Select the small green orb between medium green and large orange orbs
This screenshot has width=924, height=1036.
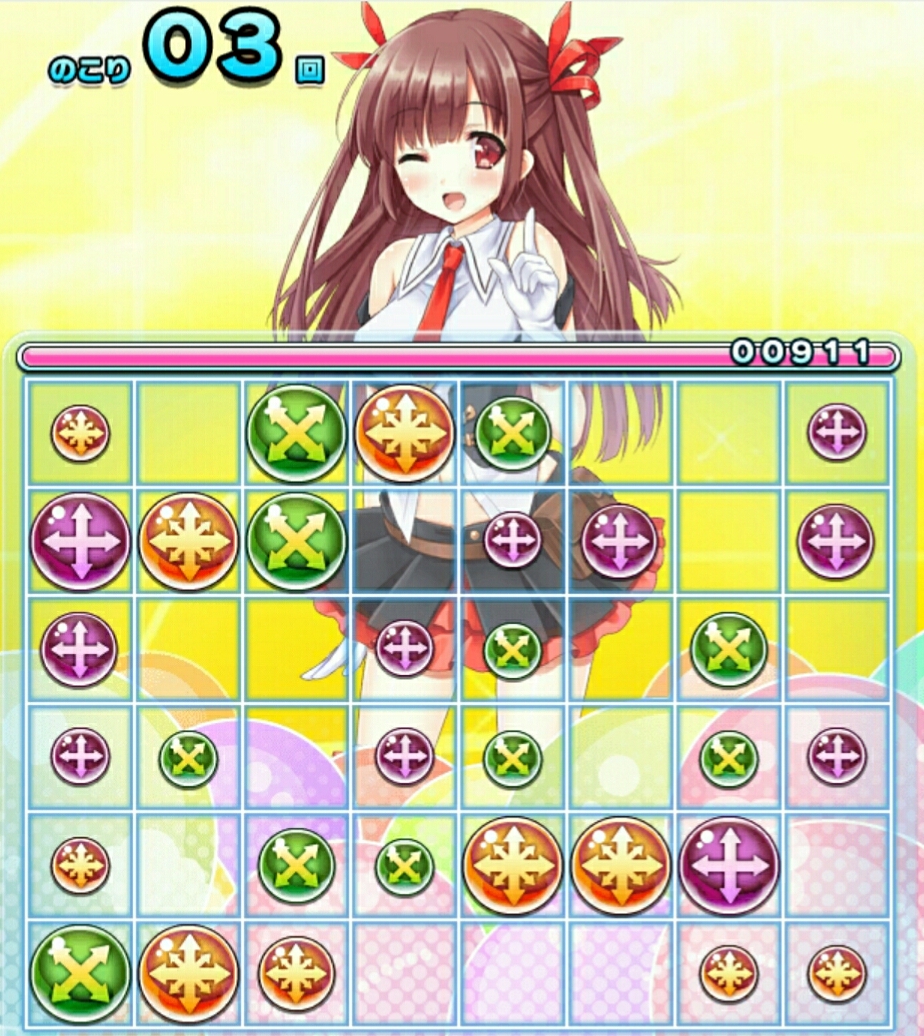click(x=404, y=867)
